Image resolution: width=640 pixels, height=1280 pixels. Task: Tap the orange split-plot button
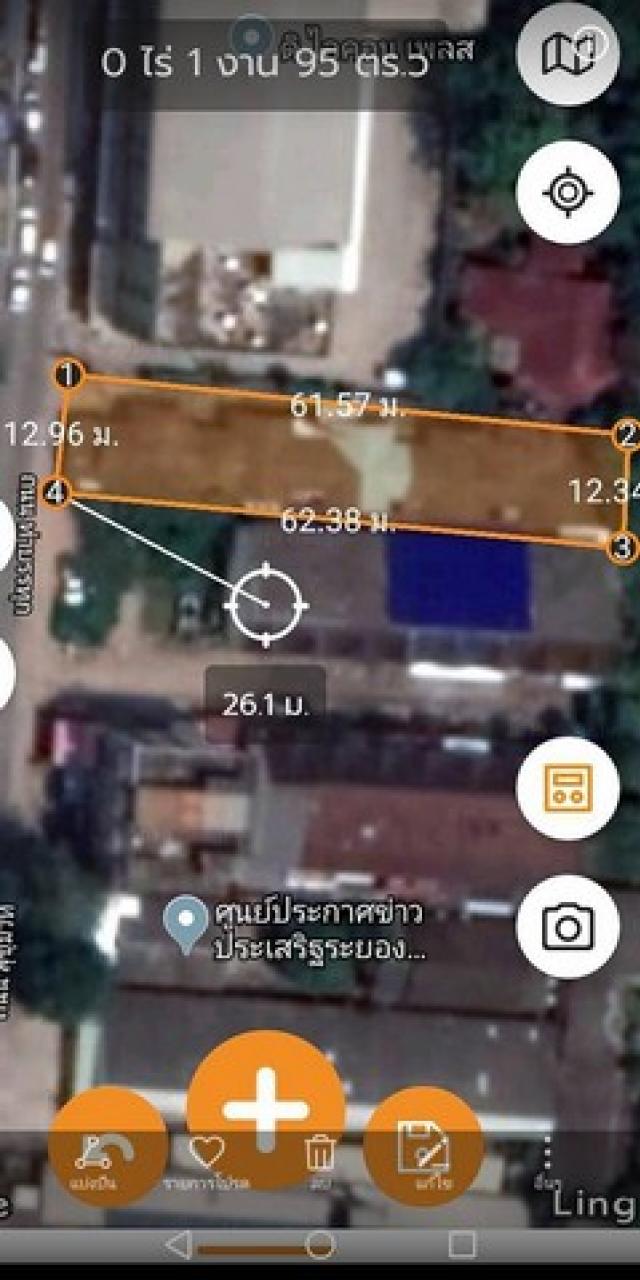pyautogui.click(x=108, y=1146)
